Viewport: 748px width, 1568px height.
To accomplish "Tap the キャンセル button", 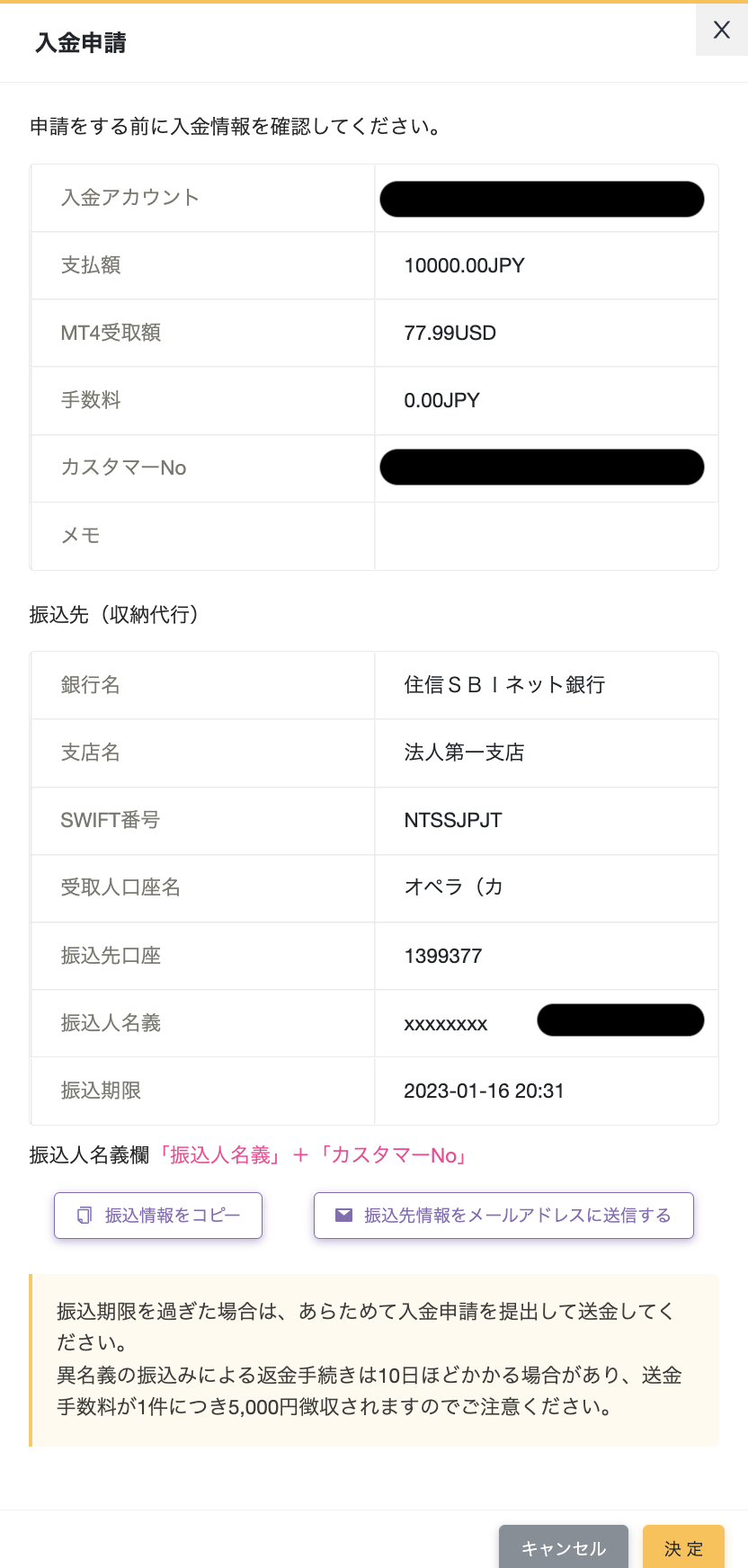I will click(564, 1547).
